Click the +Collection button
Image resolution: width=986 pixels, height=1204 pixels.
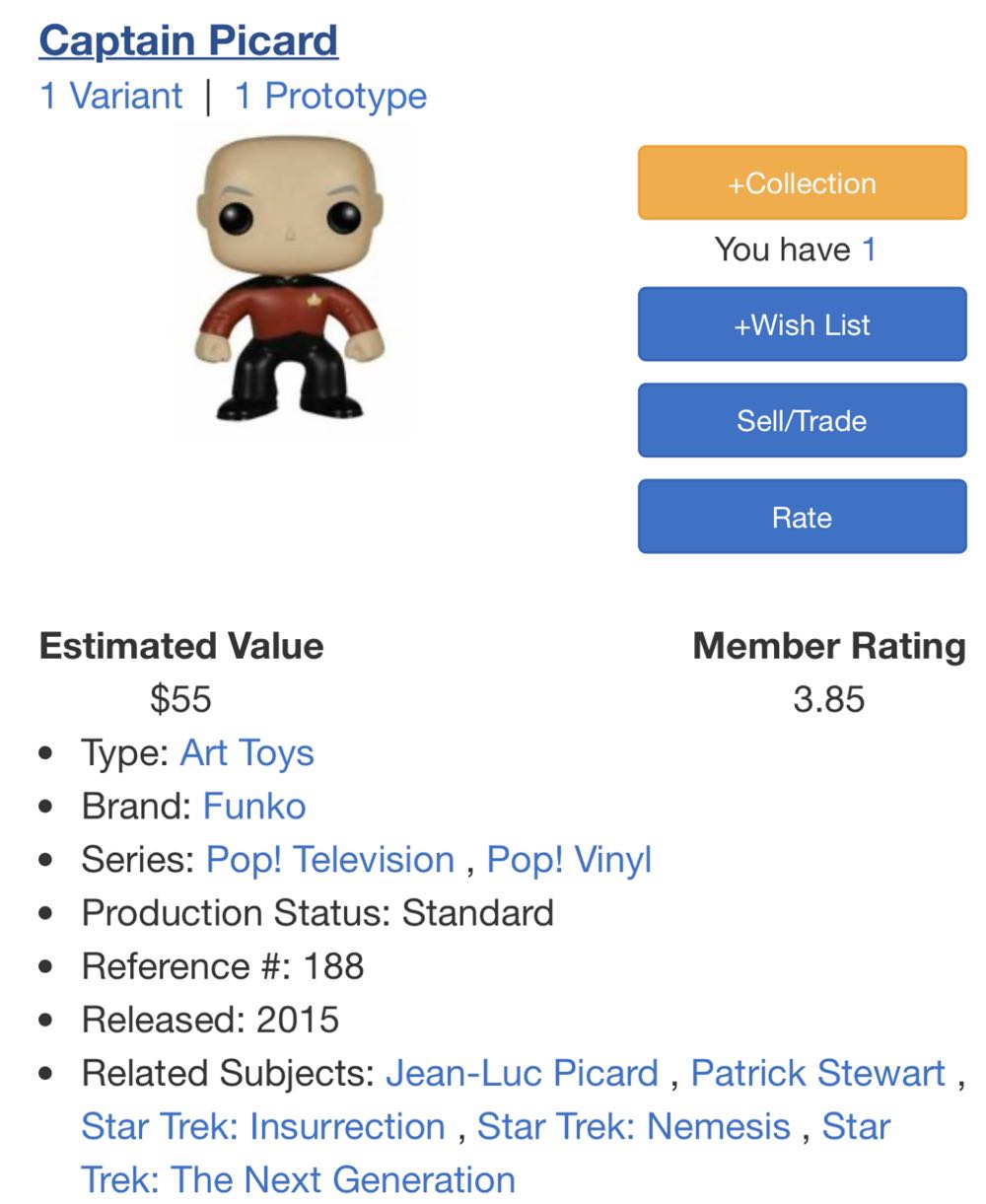pyautogui.click(x=801, y=183)
